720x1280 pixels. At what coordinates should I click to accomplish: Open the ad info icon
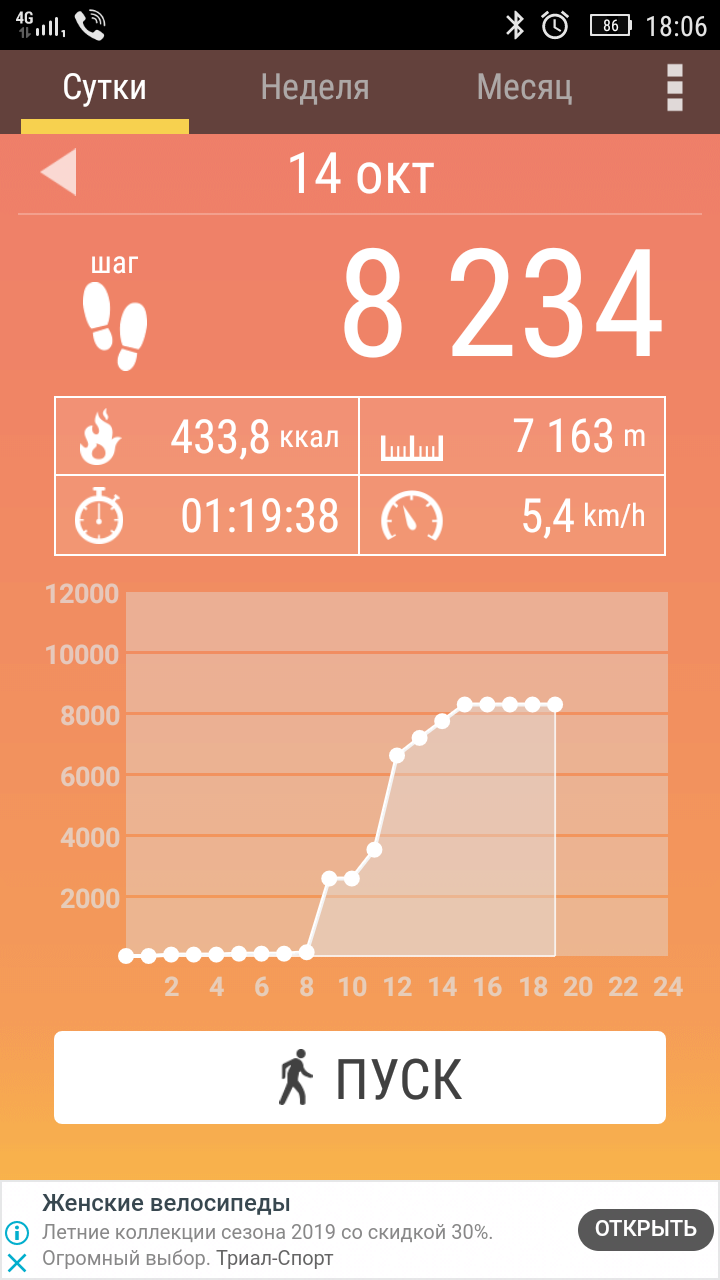(17, 1232)
